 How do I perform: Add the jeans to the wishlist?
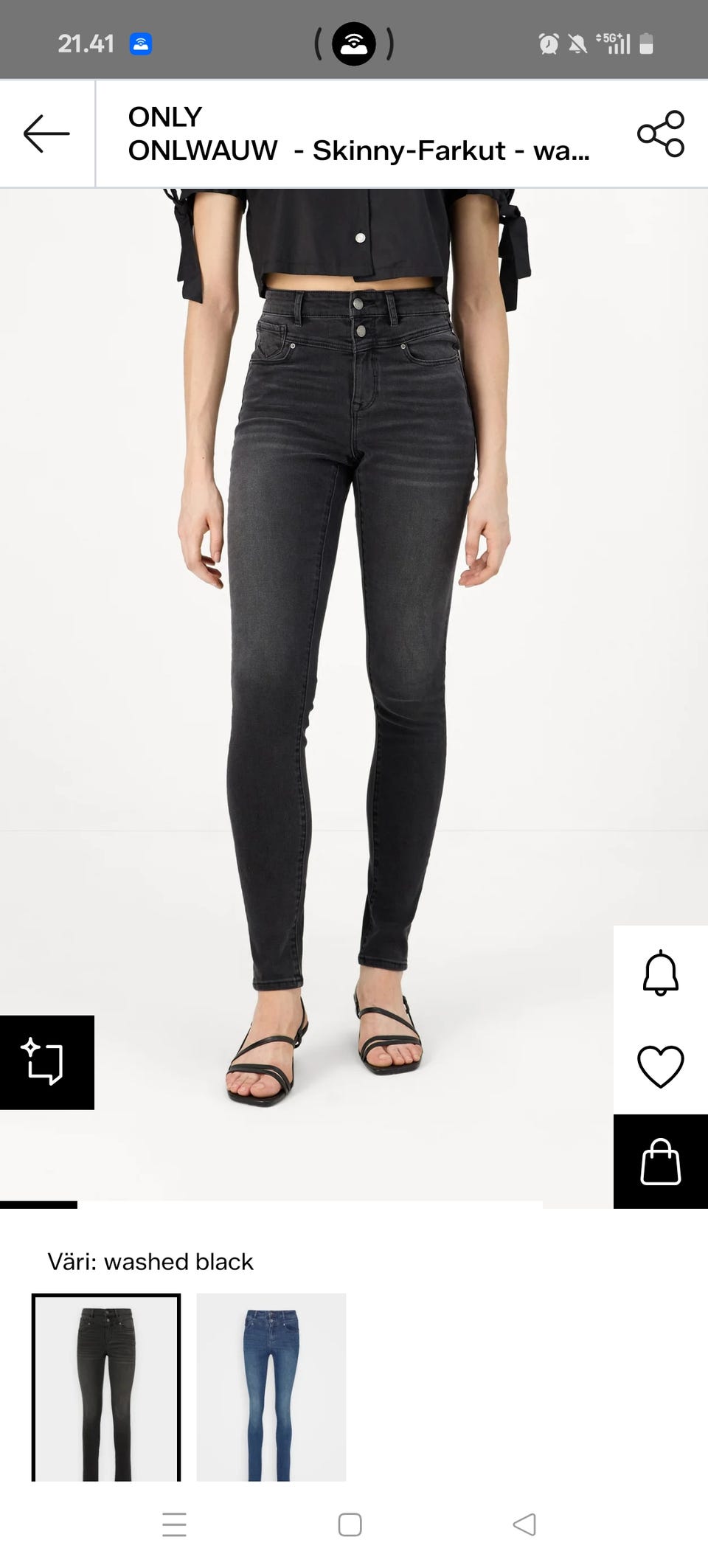click(x=660, y=1066)
